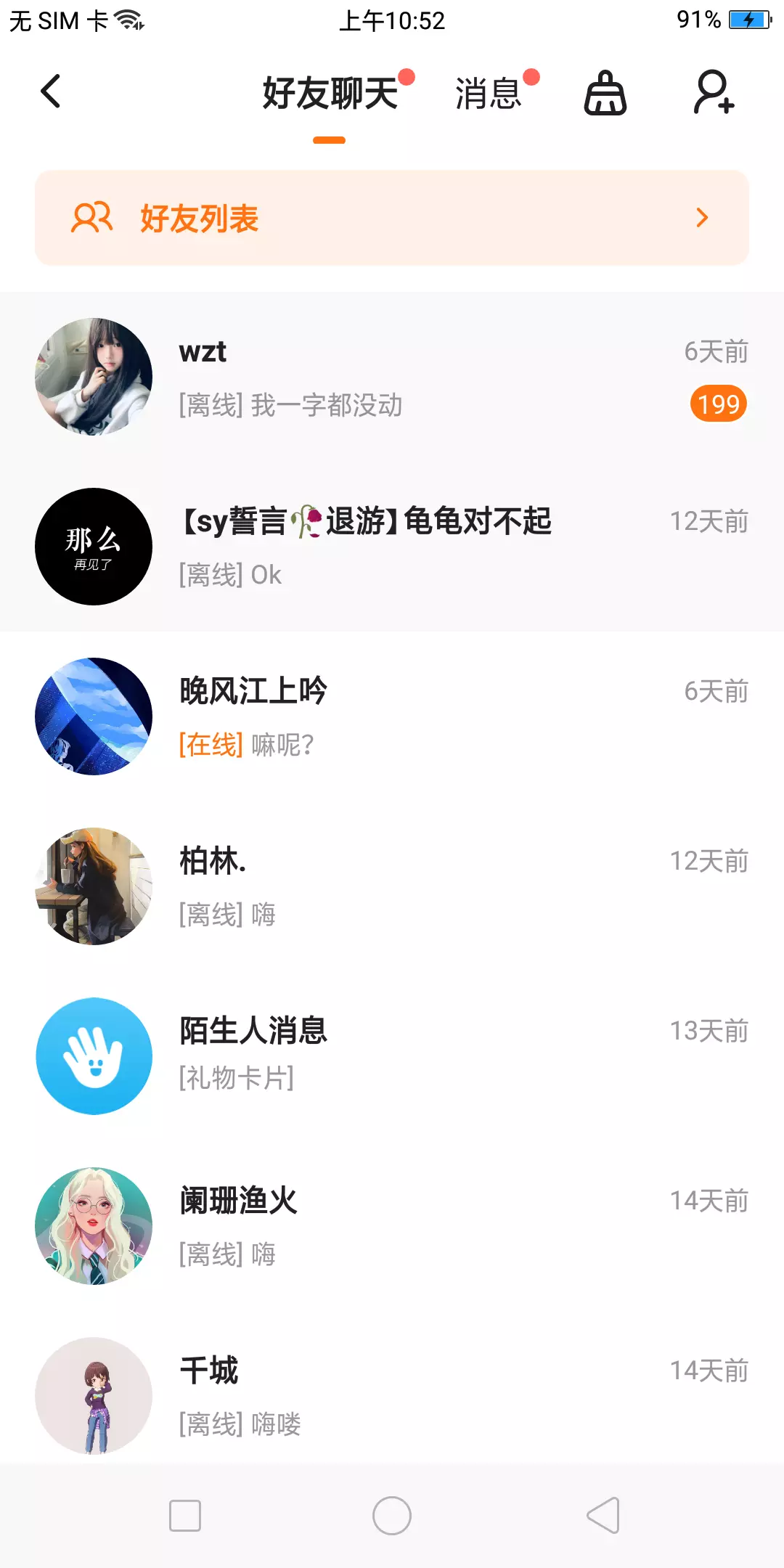Open the chat with 干城
The height and width of the screenshot is (1568, 784).
[x=392, y=1396]
